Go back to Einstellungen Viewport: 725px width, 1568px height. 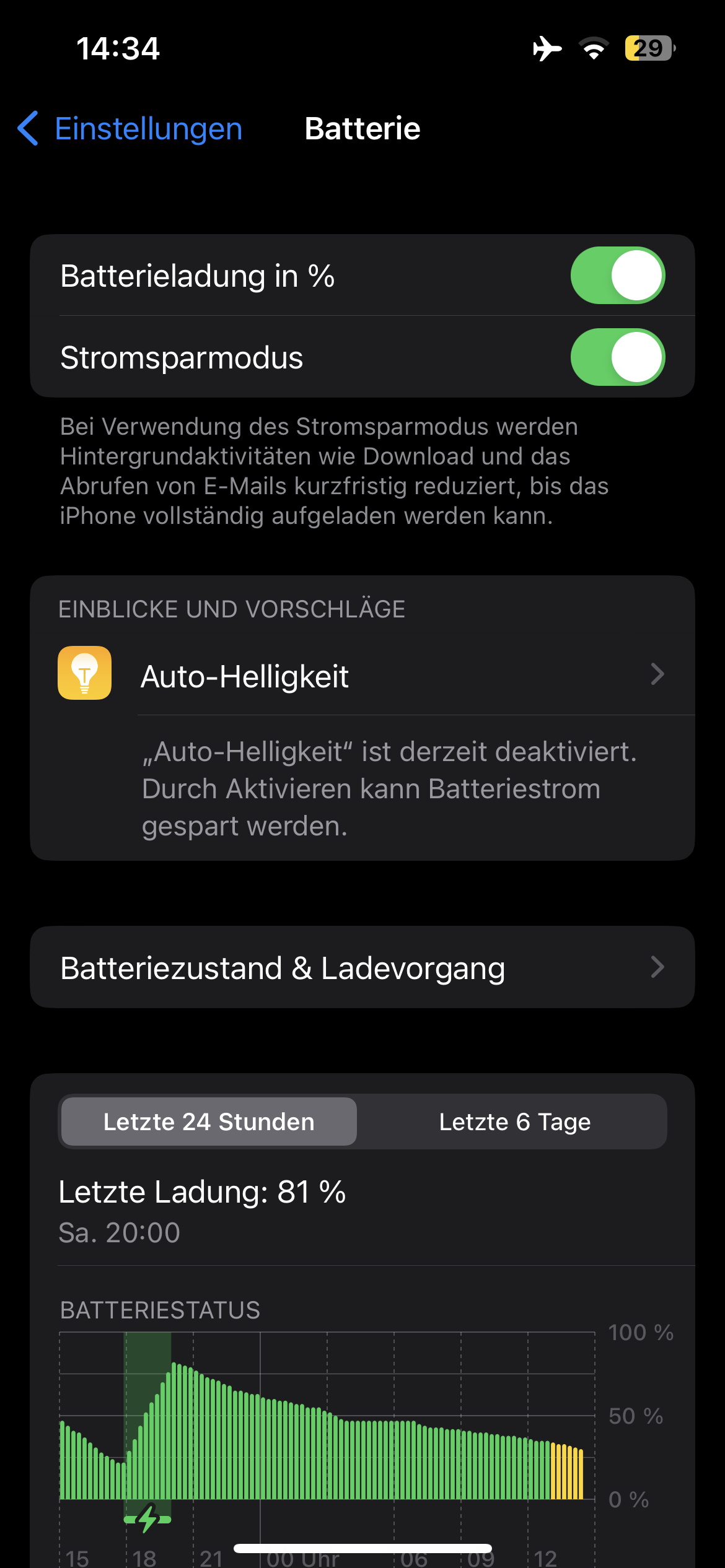point(130,129)
